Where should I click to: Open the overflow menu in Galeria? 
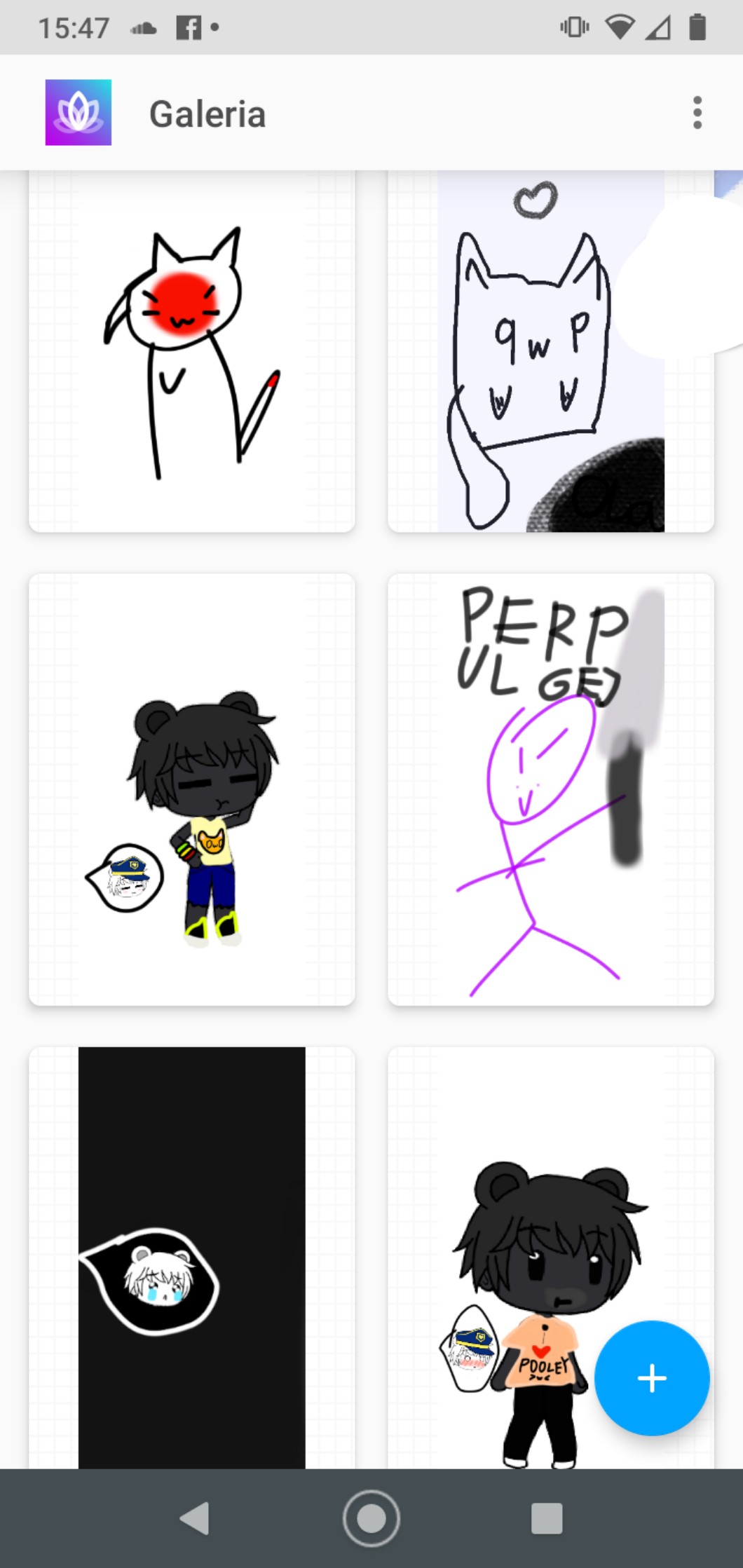(697, 113)
